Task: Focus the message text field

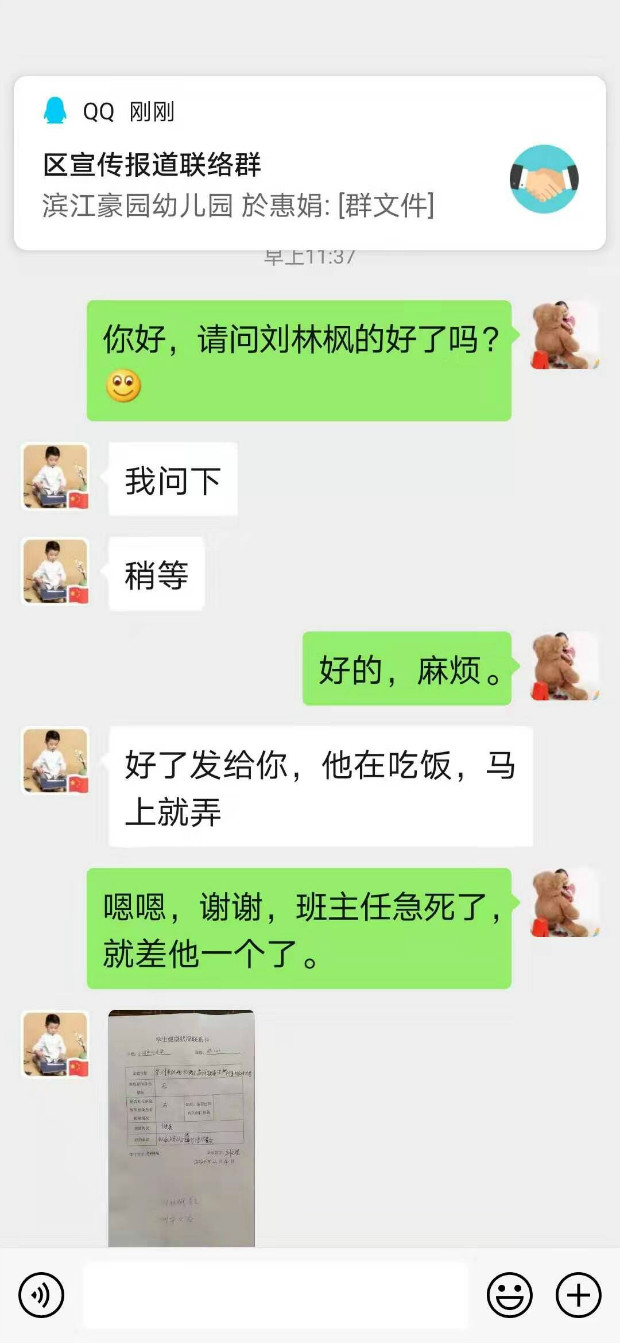Action: coord(275,1296)
